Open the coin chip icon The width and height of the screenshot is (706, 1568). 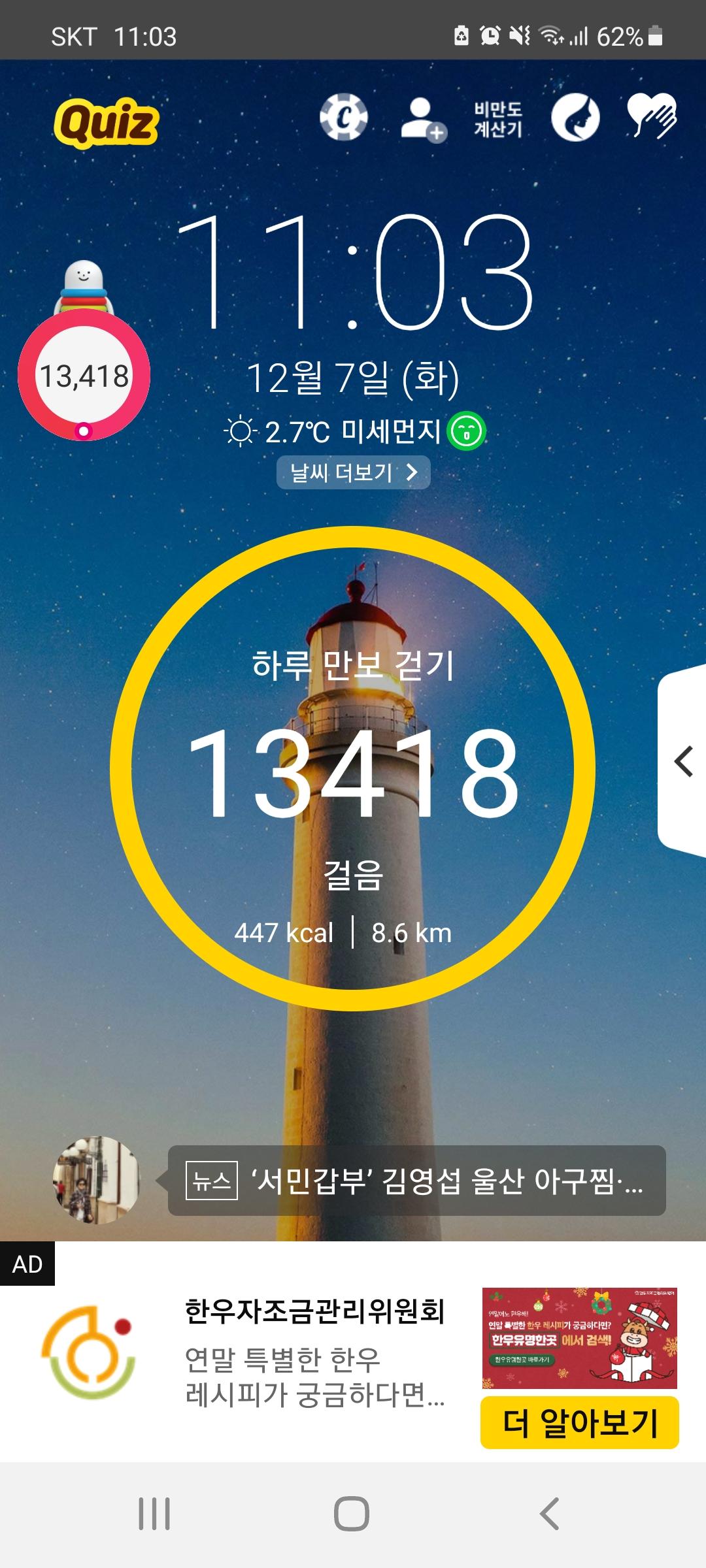pos(343,118)
